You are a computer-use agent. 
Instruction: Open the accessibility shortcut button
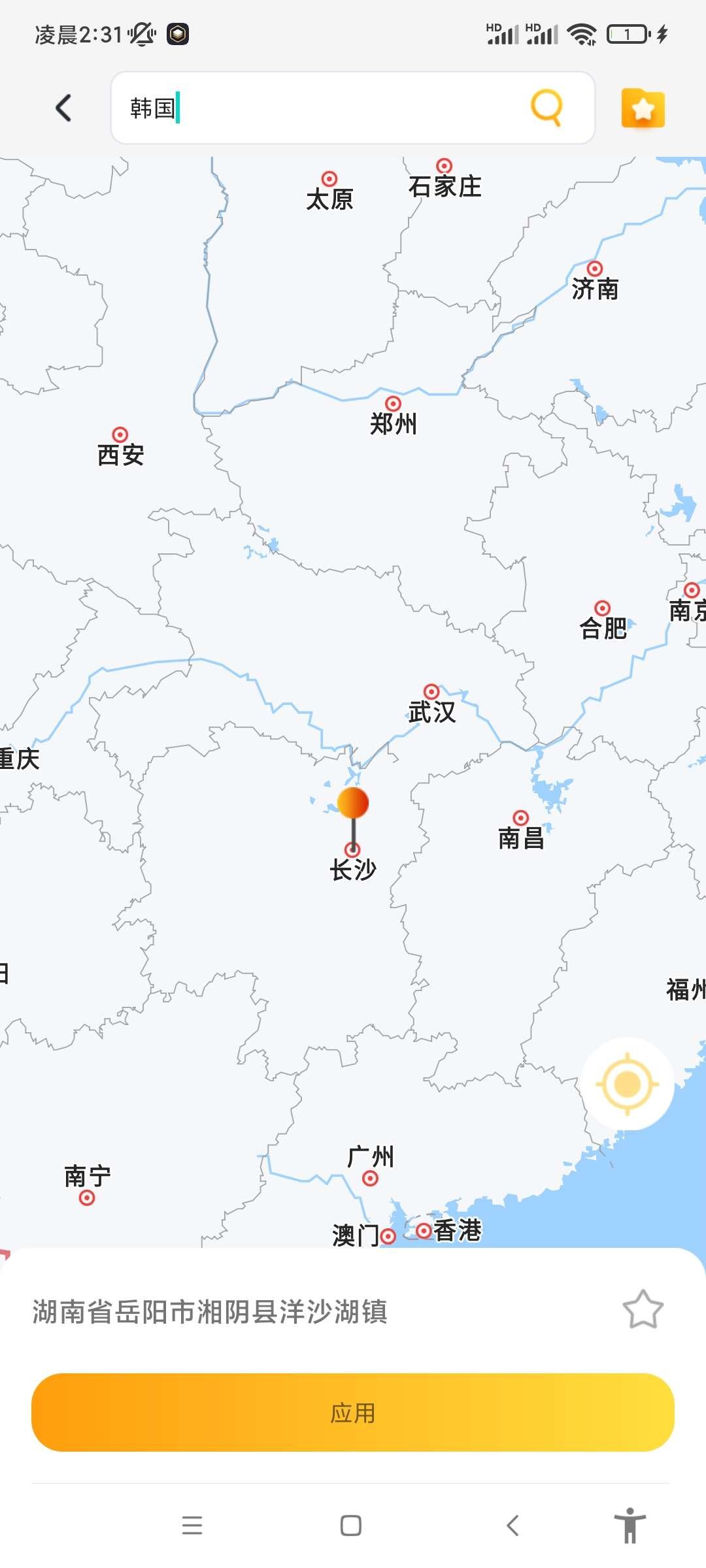tap(630, 1526)
